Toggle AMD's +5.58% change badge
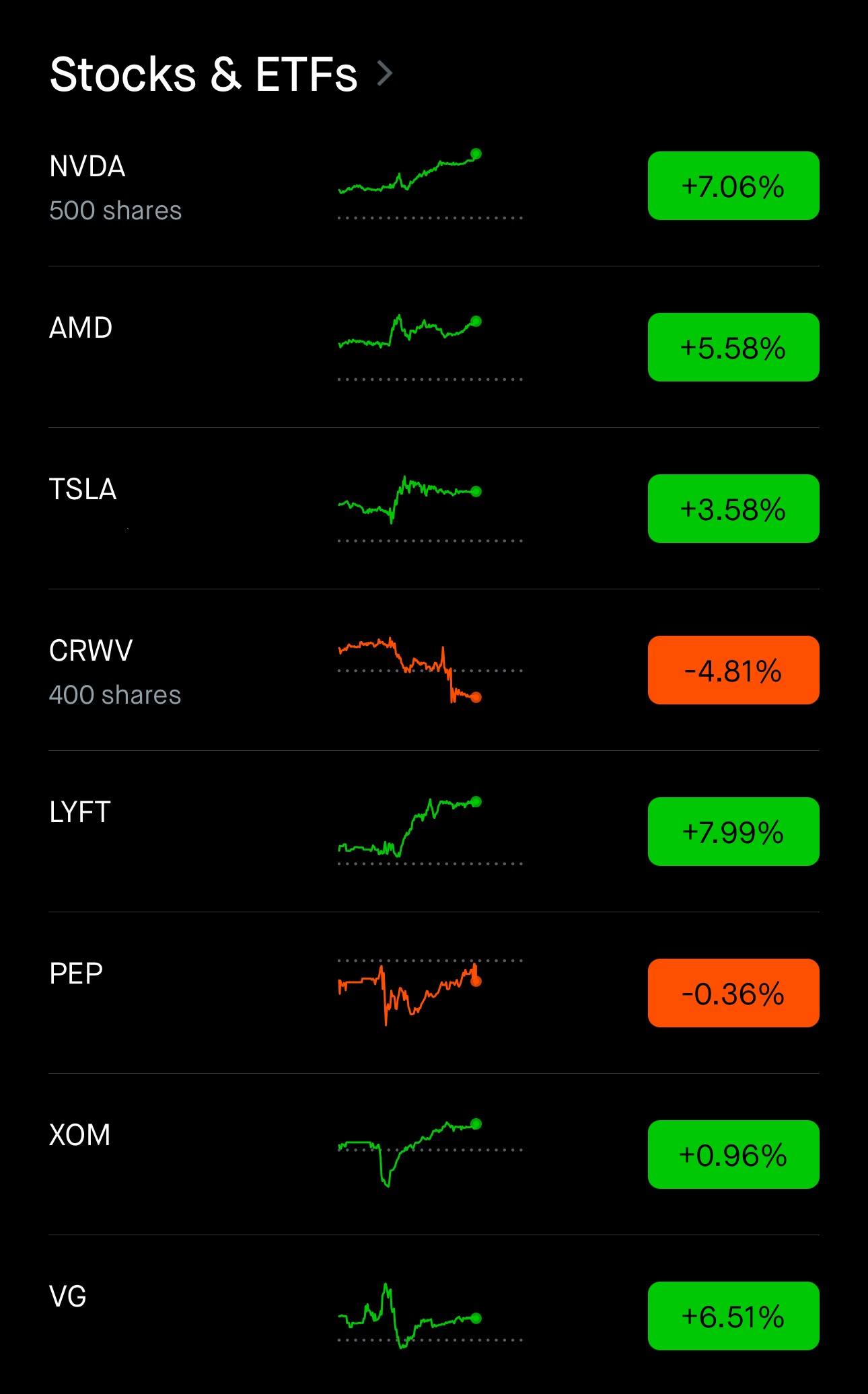Screen dimensions: 868x1394 (733, 348)
